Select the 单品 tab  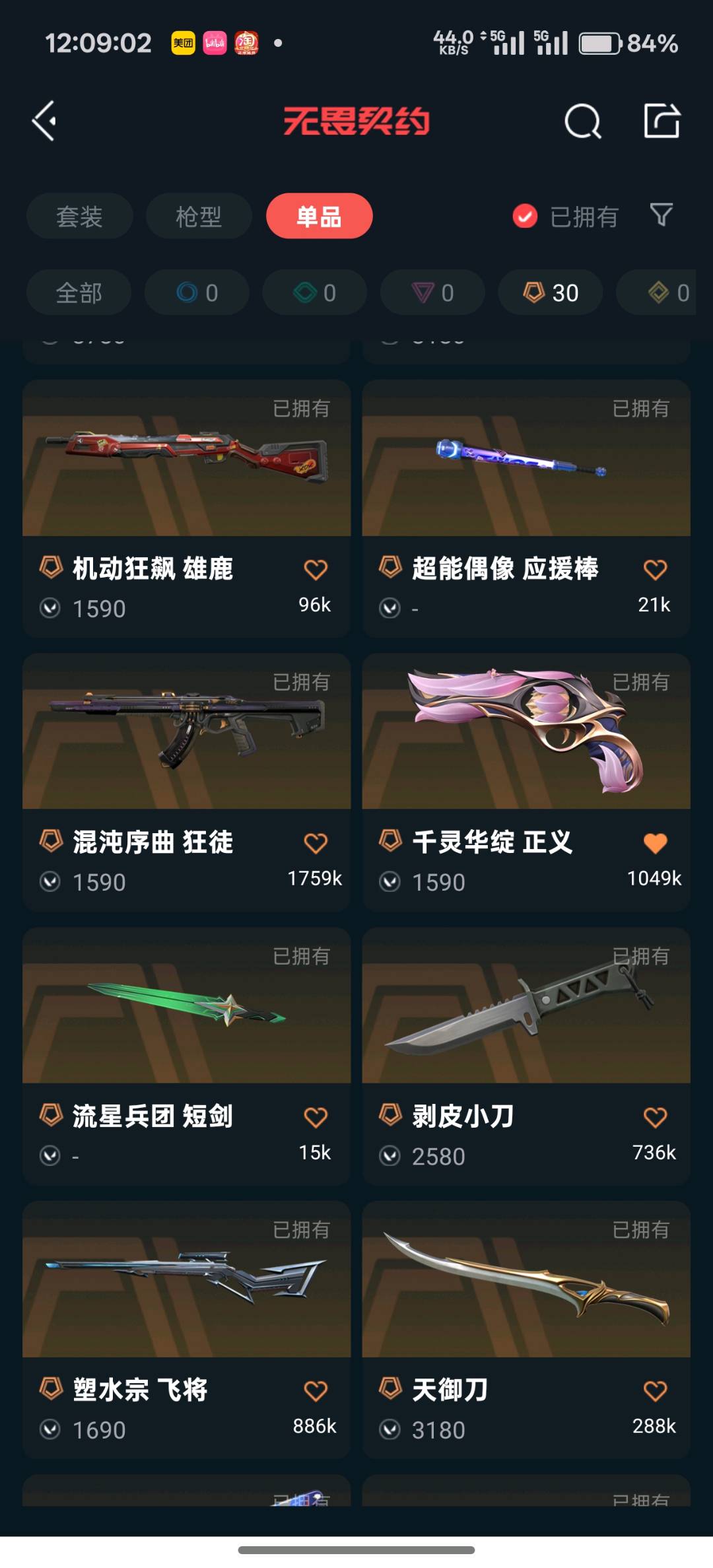pos(319,217)
